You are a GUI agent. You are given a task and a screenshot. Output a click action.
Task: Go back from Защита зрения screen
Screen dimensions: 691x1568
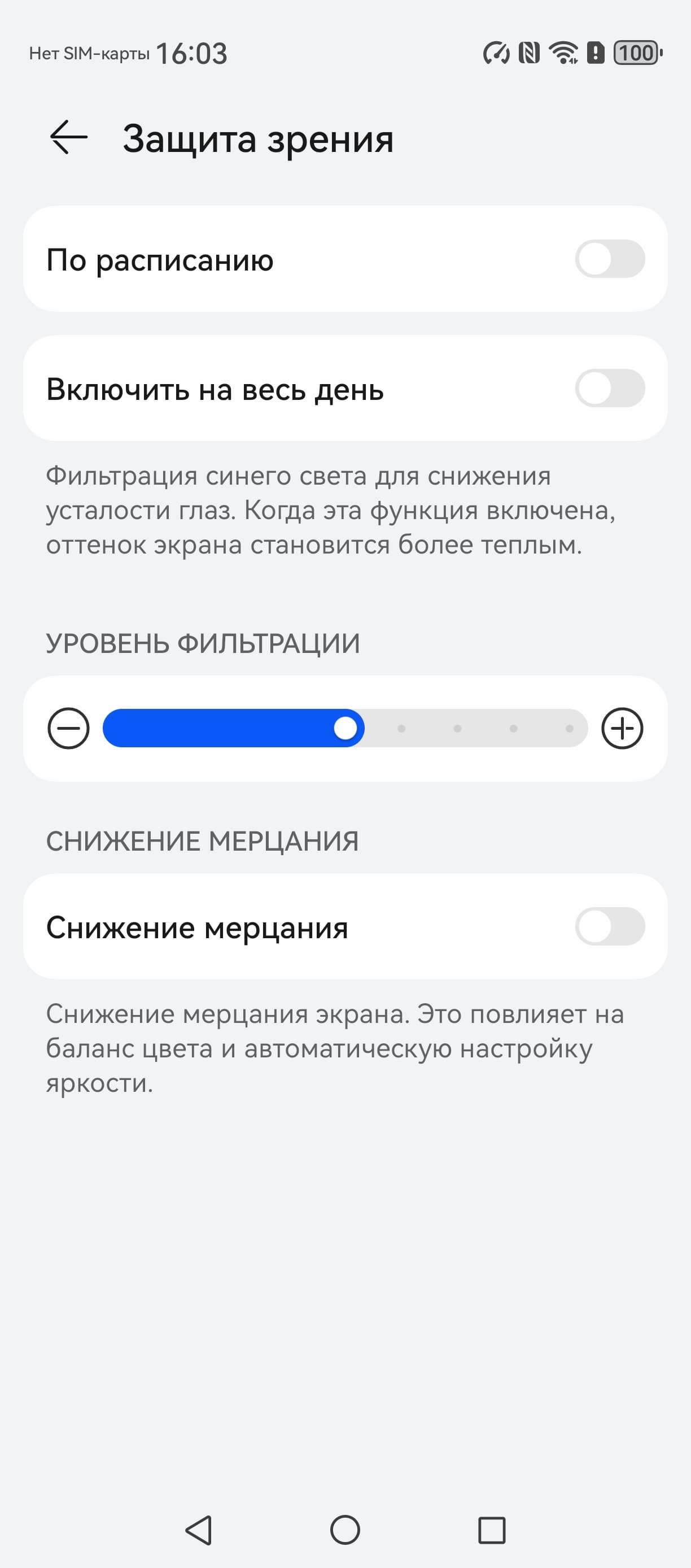coord(68,138)
